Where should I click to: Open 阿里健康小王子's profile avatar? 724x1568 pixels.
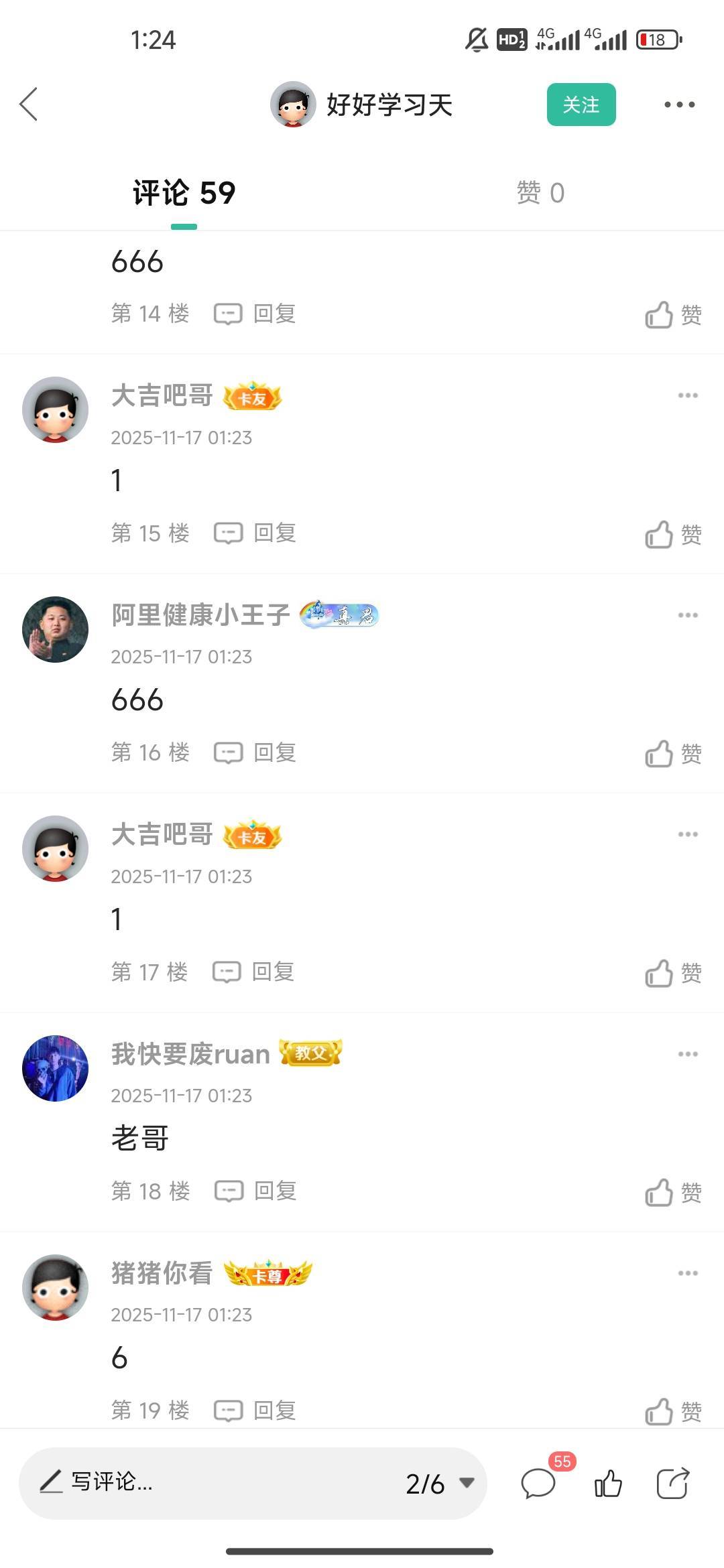click(x=56, y=629)
